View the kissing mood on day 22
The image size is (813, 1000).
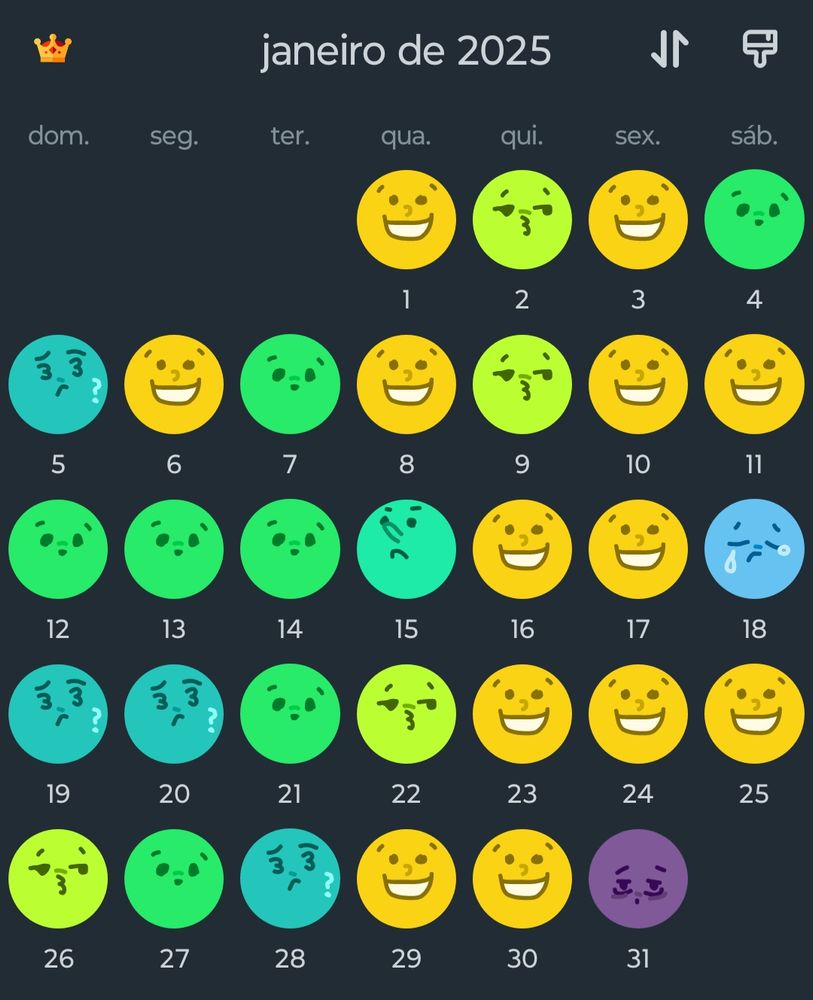point(406,714)
